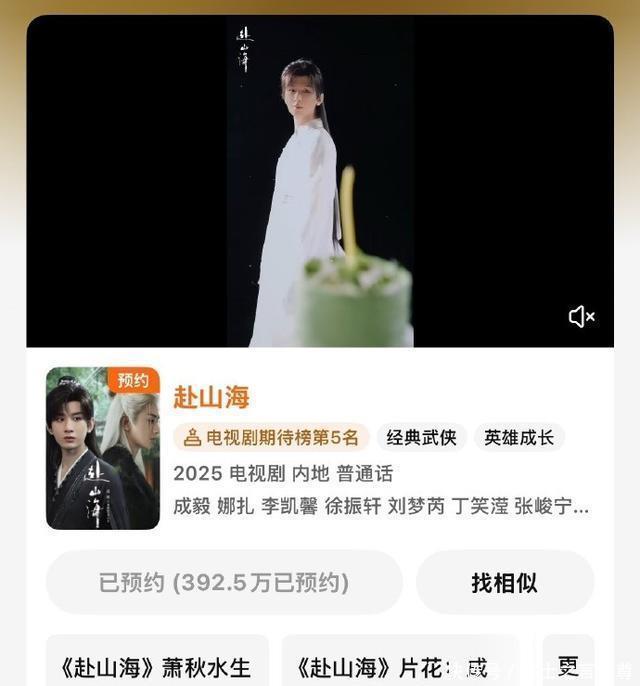Select the 经典武侠 tag

421,437
